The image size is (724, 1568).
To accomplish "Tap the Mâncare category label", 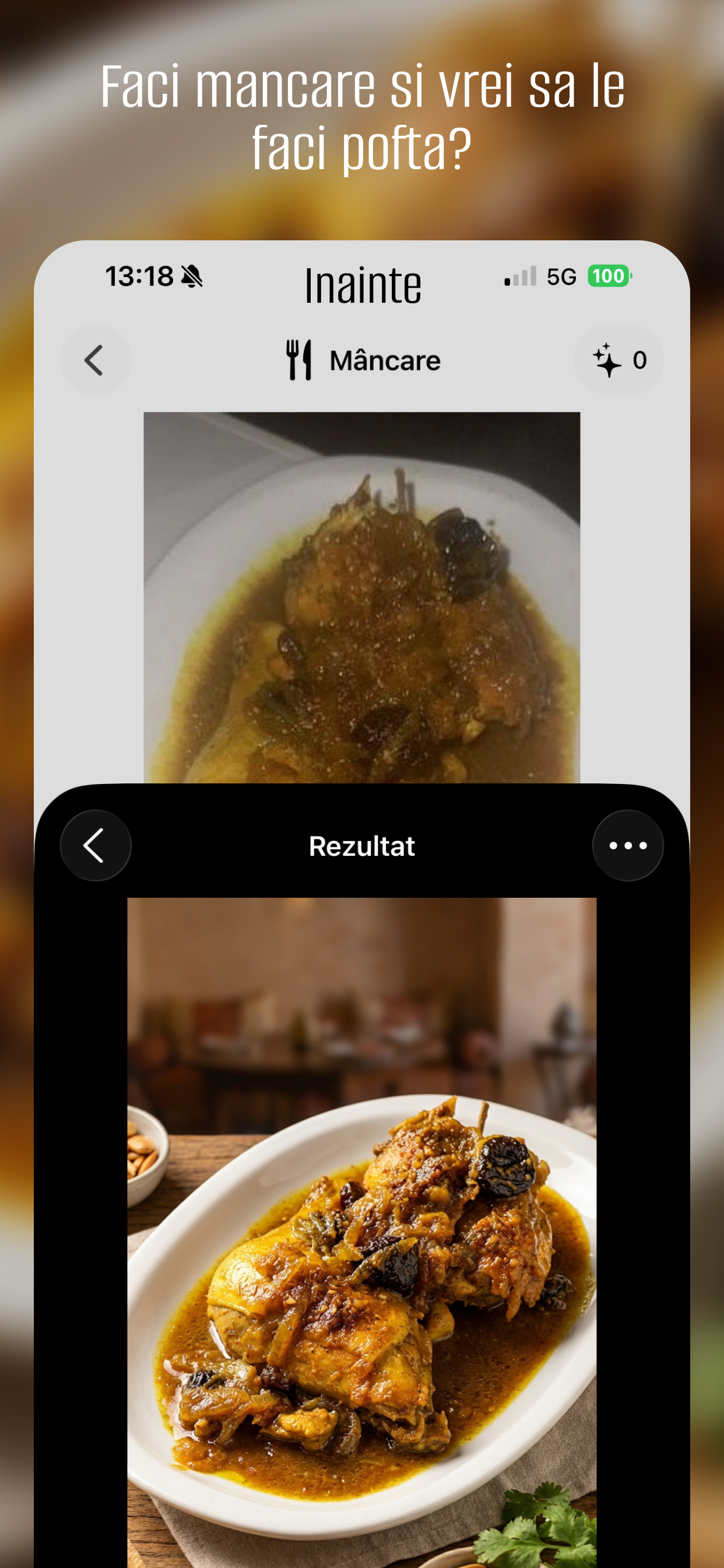I will tap(385, 359).
